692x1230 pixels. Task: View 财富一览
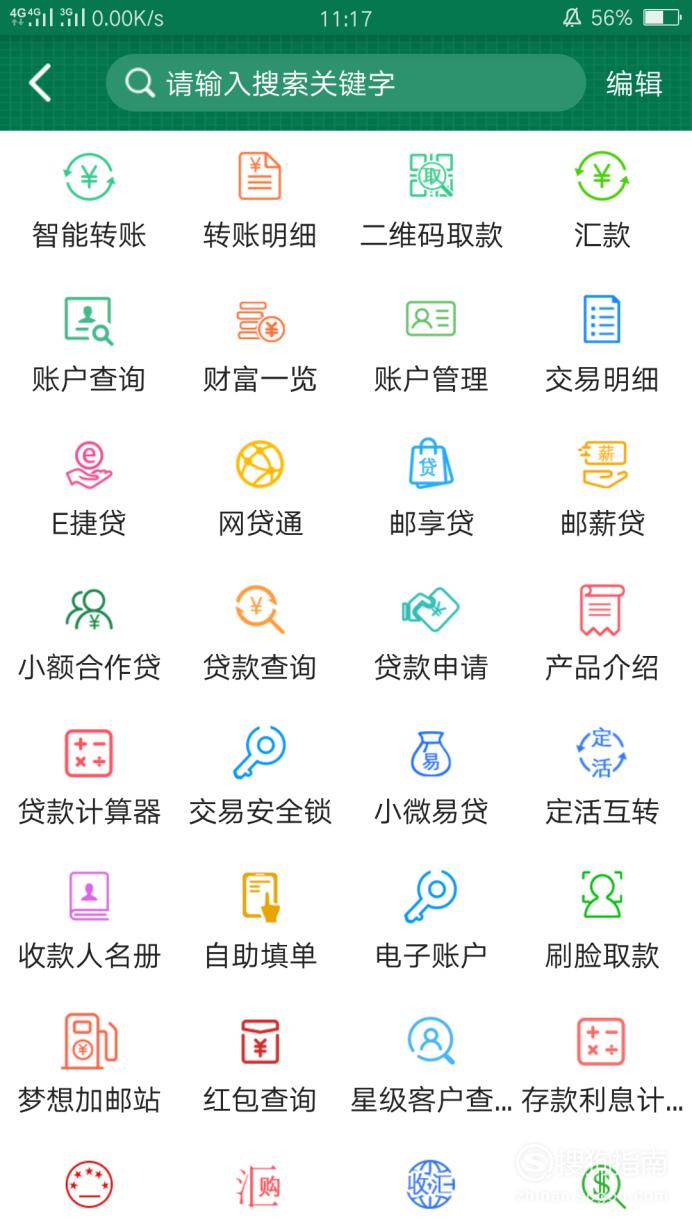260,344
